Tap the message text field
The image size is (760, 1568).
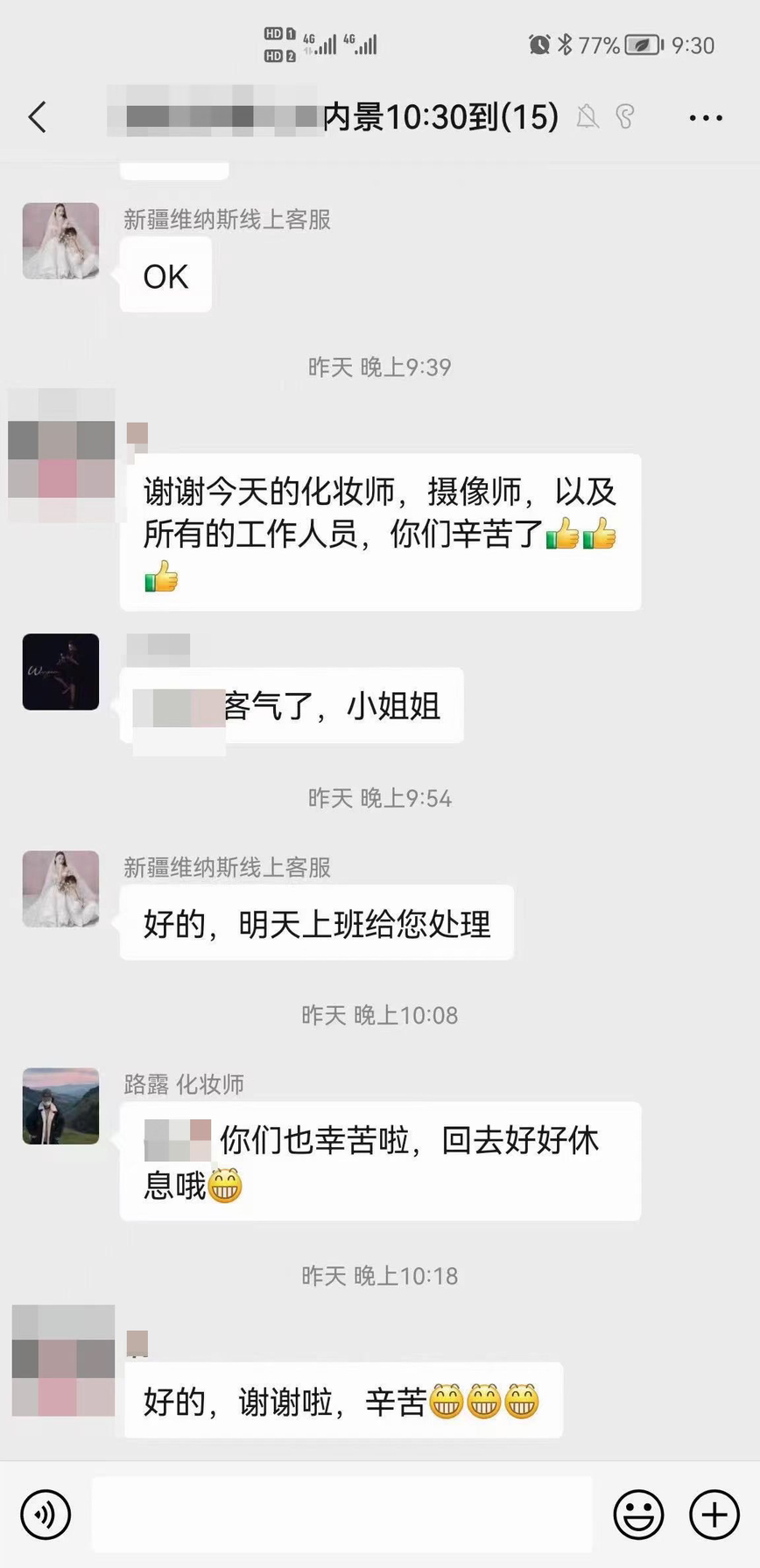342,1514
